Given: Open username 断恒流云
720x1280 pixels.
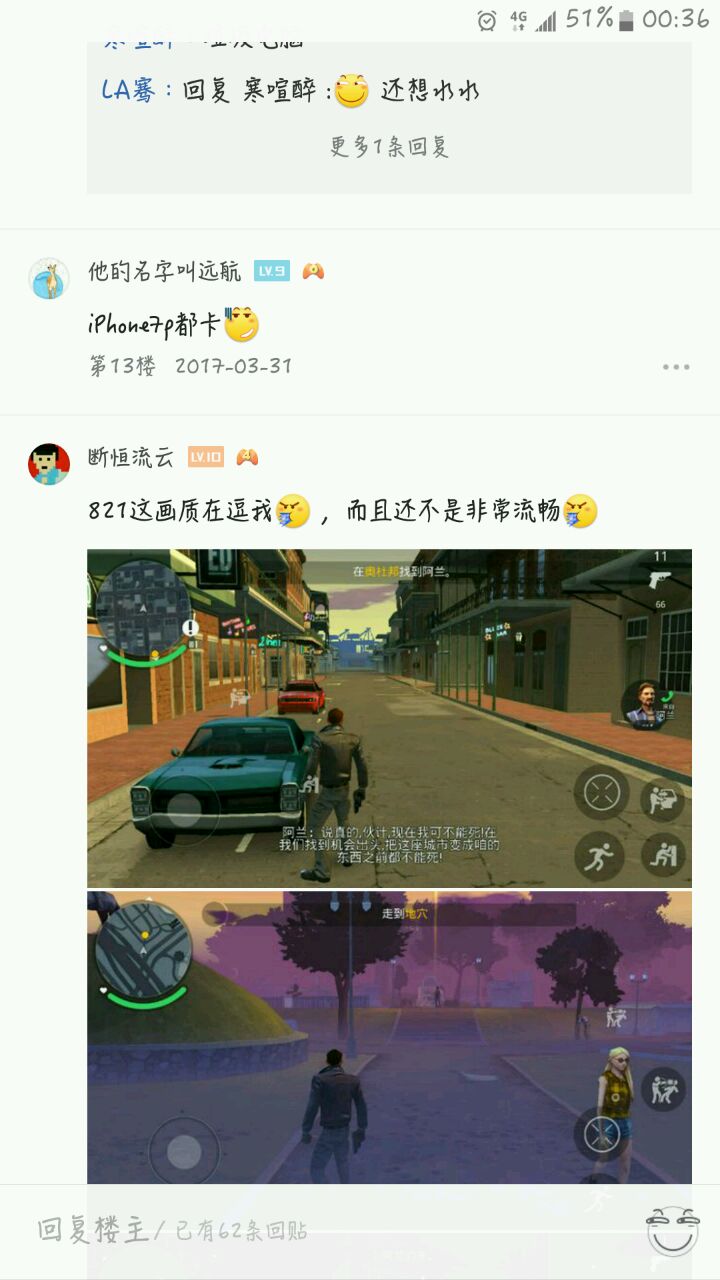Looking at the screenshot, I should pyautogui.click(x=131, y=458).
